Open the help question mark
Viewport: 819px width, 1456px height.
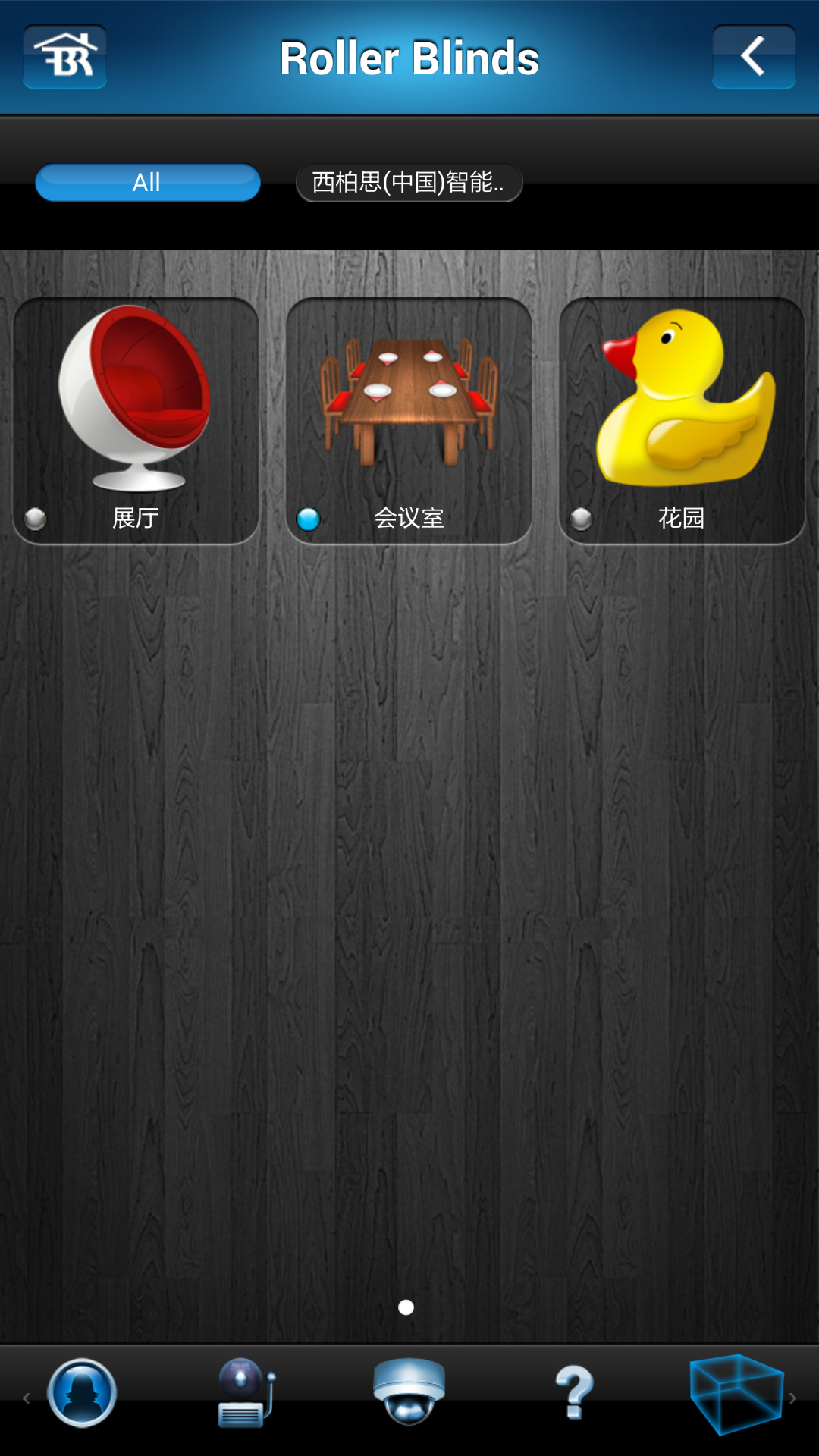[x=575, y=1392]
